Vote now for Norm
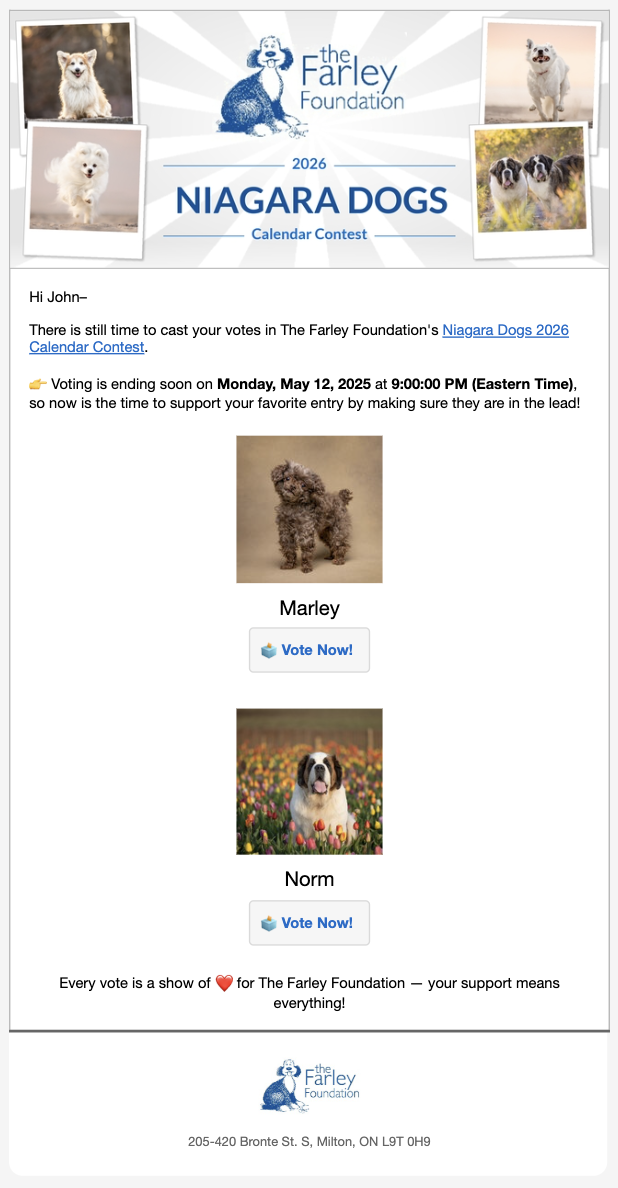618x1188 pixels. (x=309, y=923)
